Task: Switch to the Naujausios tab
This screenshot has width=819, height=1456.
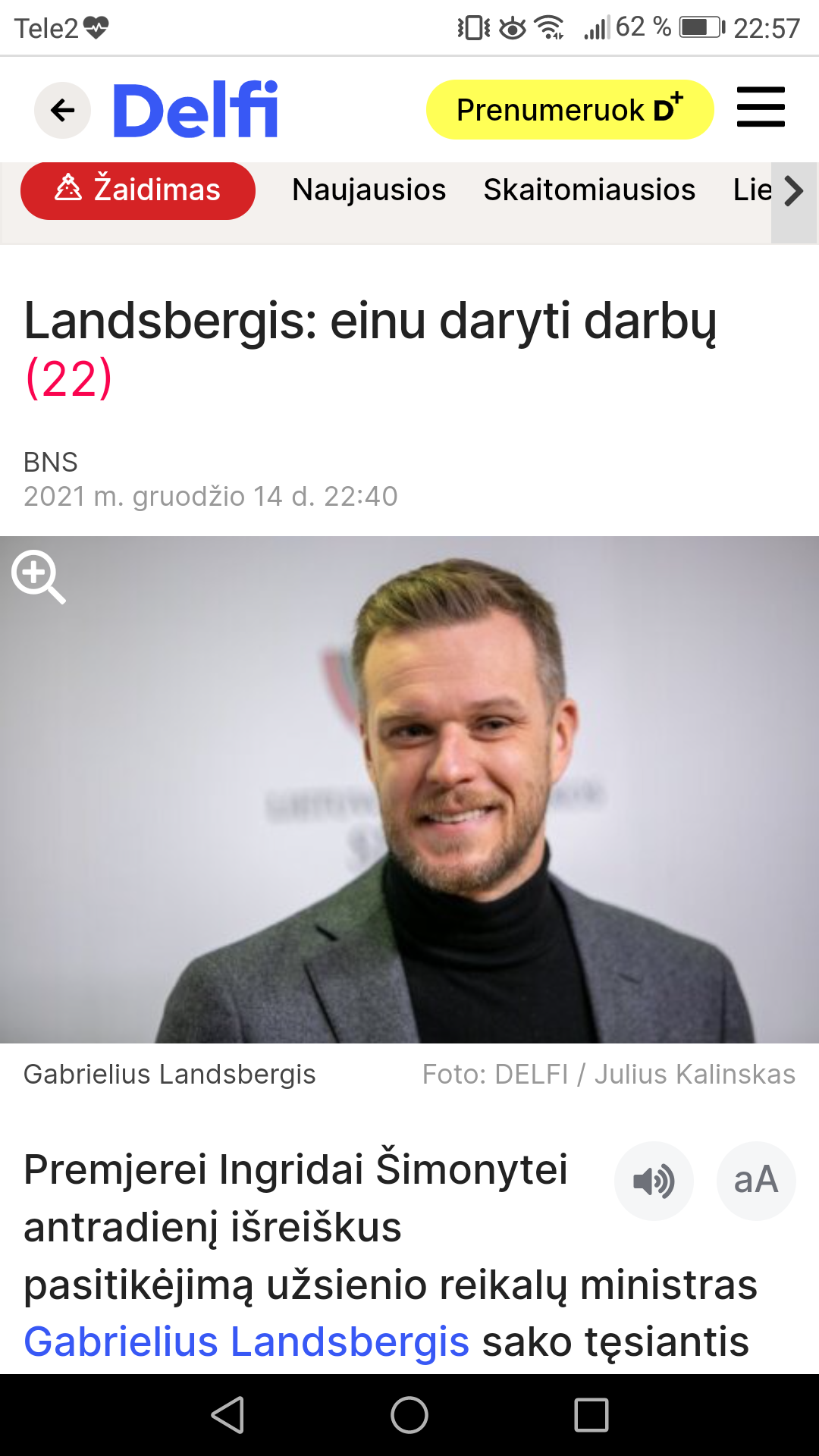Action: [x=369, y=190]
